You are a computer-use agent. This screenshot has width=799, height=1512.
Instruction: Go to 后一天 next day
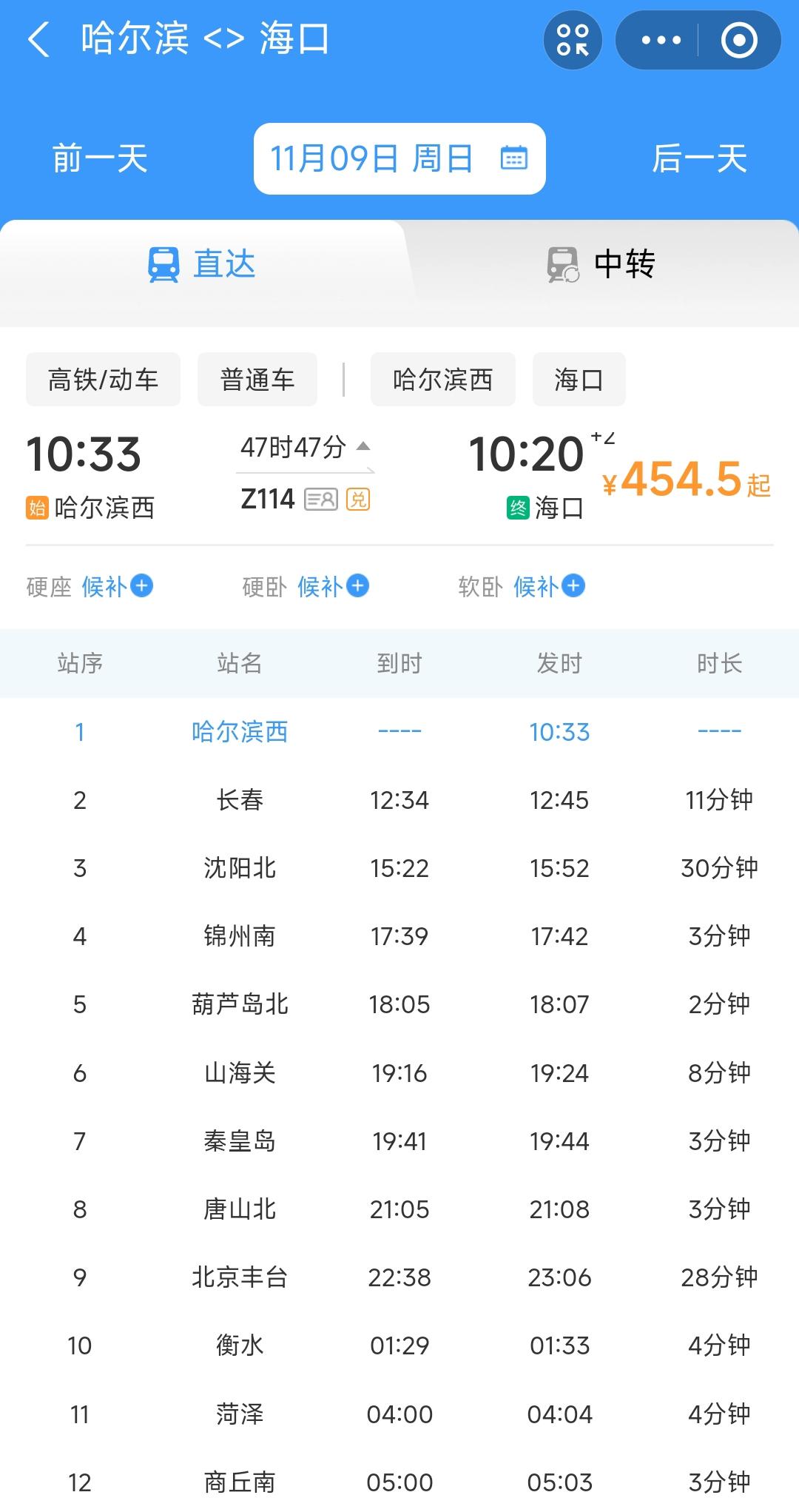point(700,158)
